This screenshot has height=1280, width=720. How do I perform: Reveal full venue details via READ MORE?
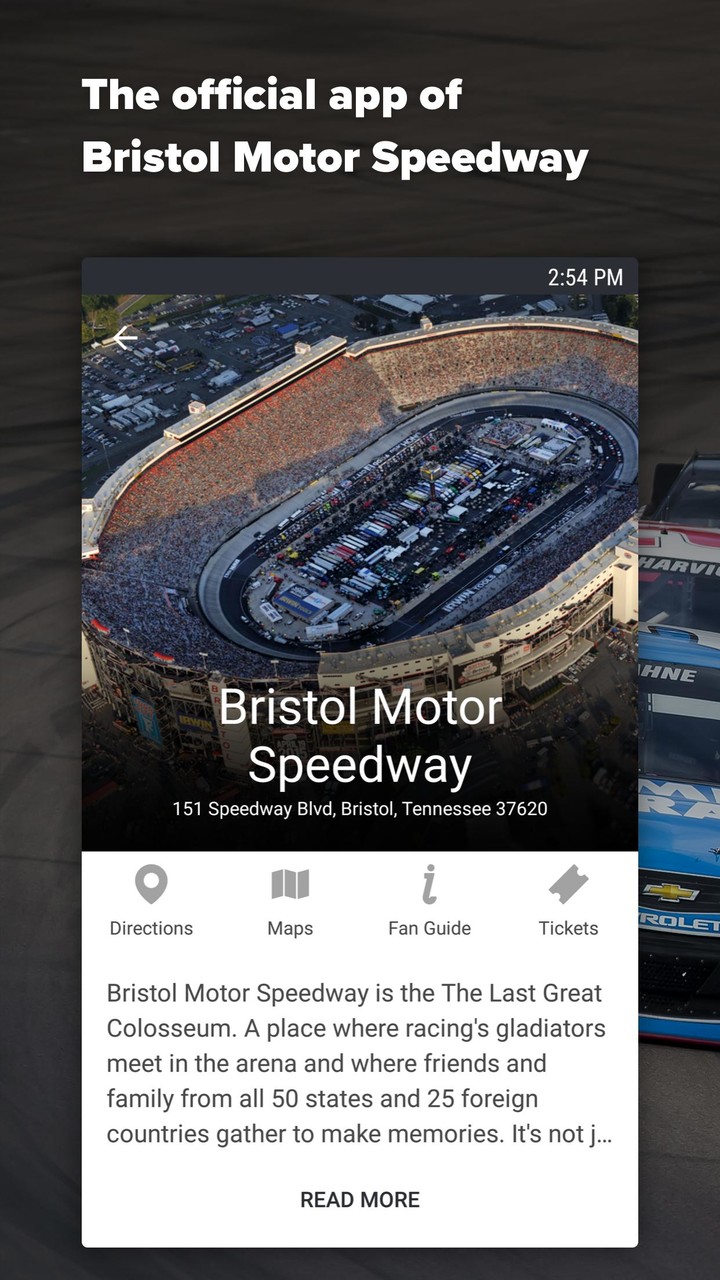pos(361,1199)
